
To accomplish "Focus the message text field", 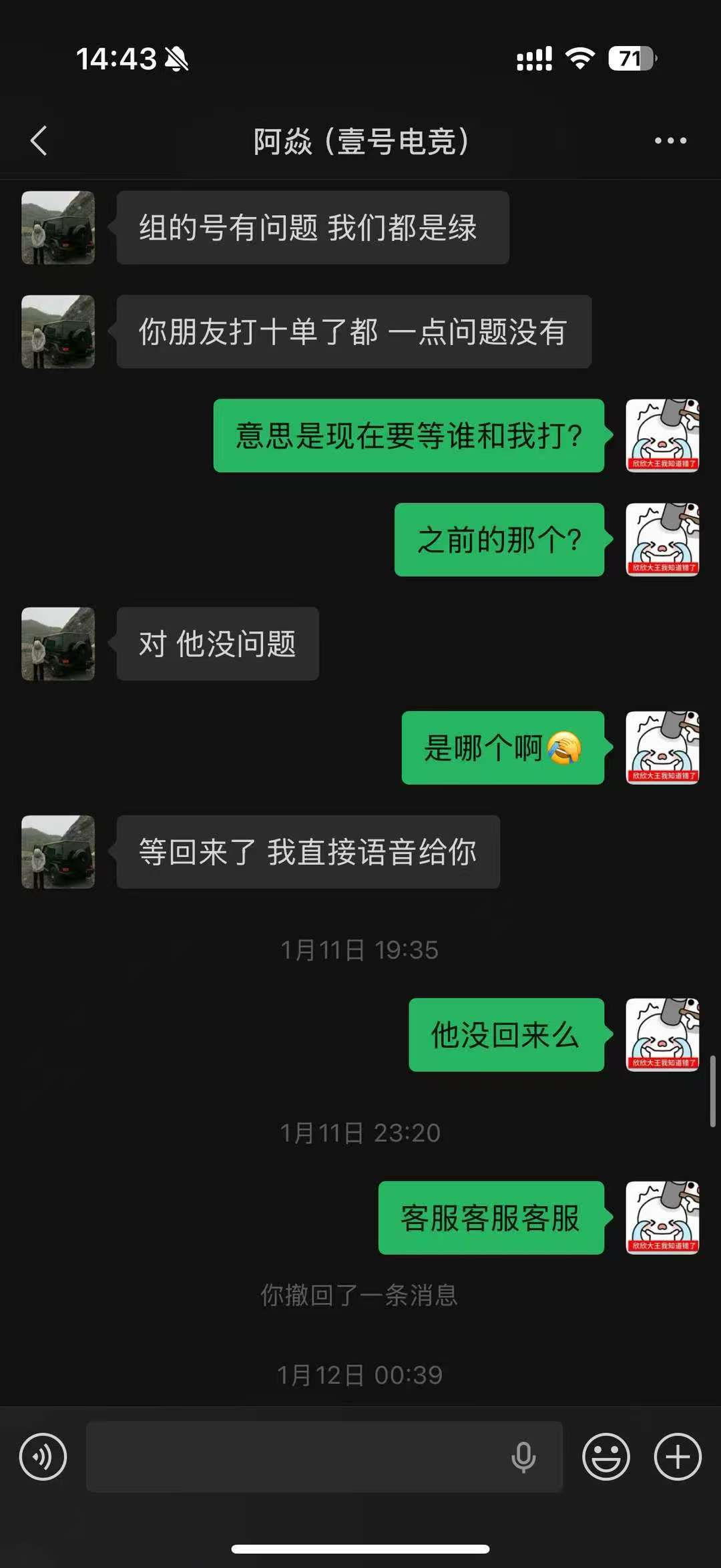I will (x=294, y=1456).
